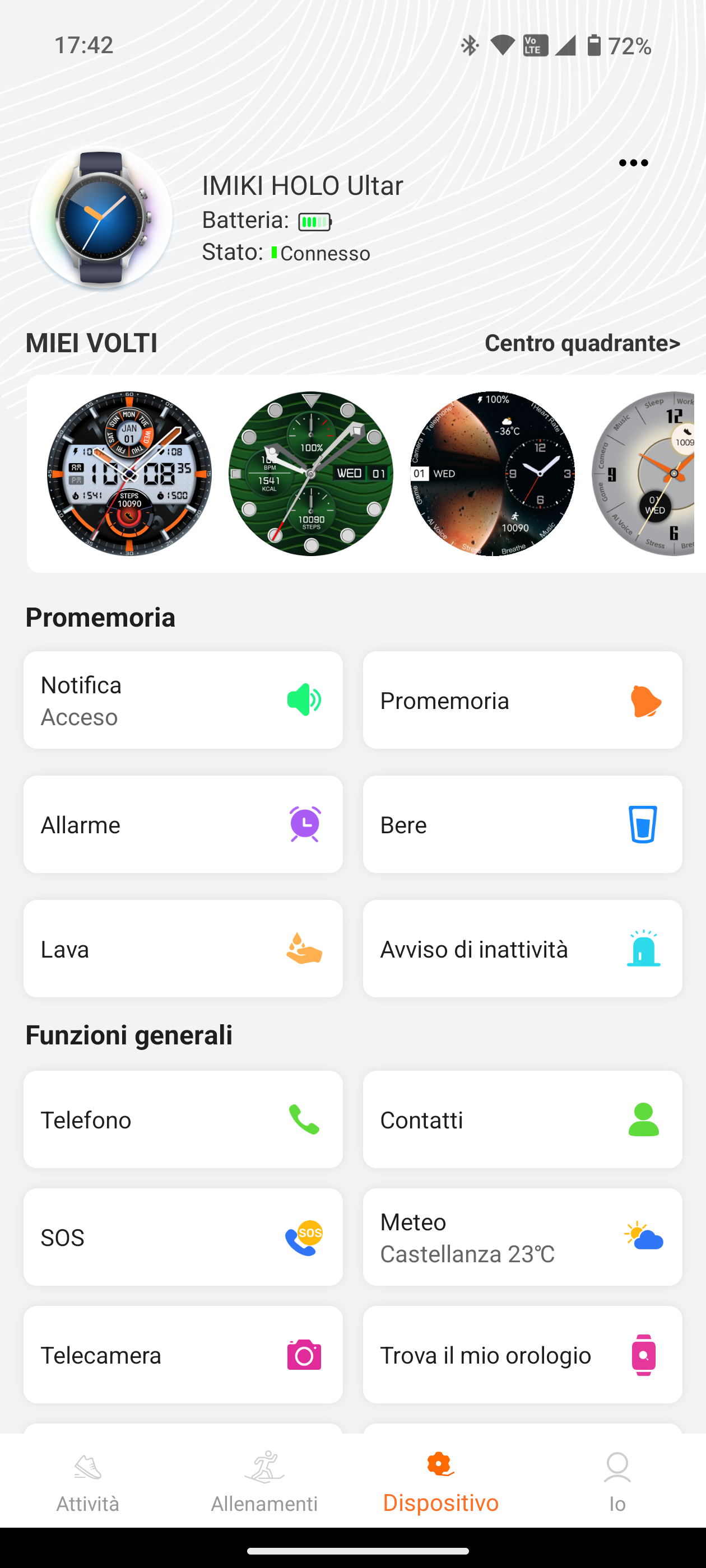Open Bere drink reminder

522,824
